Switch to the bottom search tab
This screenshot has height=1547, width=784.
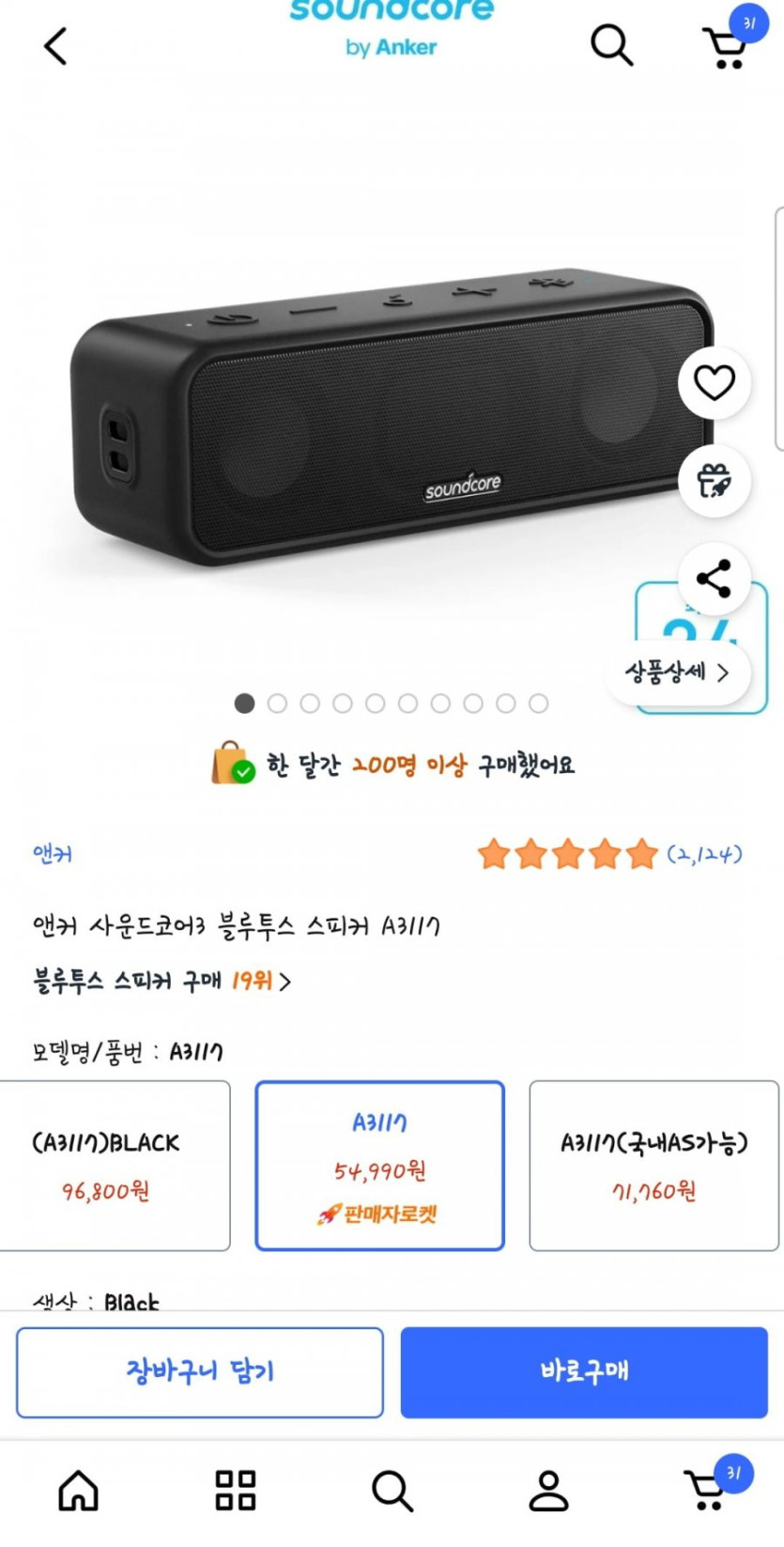tap(392, 1491)
